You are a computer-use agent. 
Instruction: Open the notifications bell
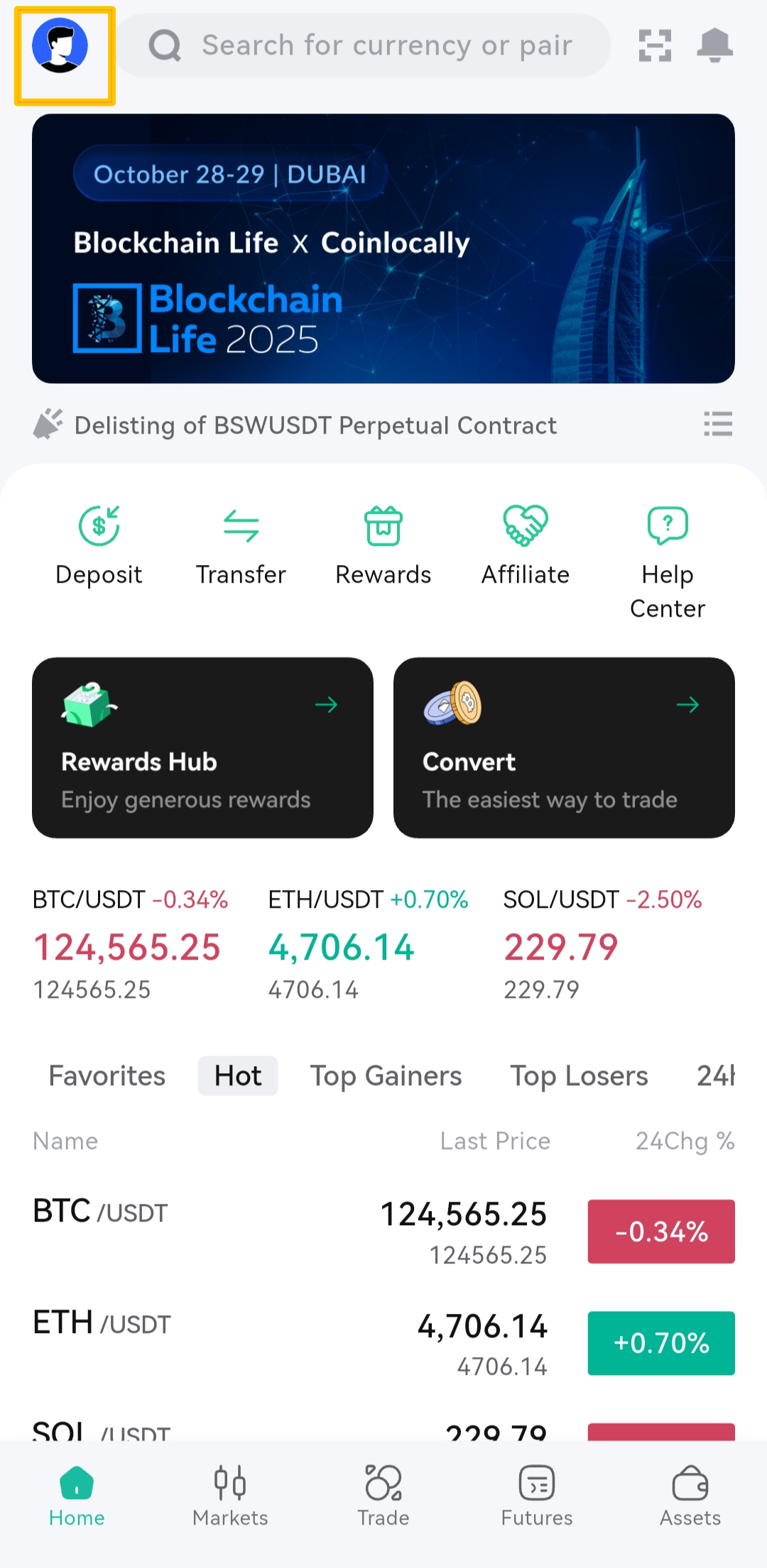point(715,45)
